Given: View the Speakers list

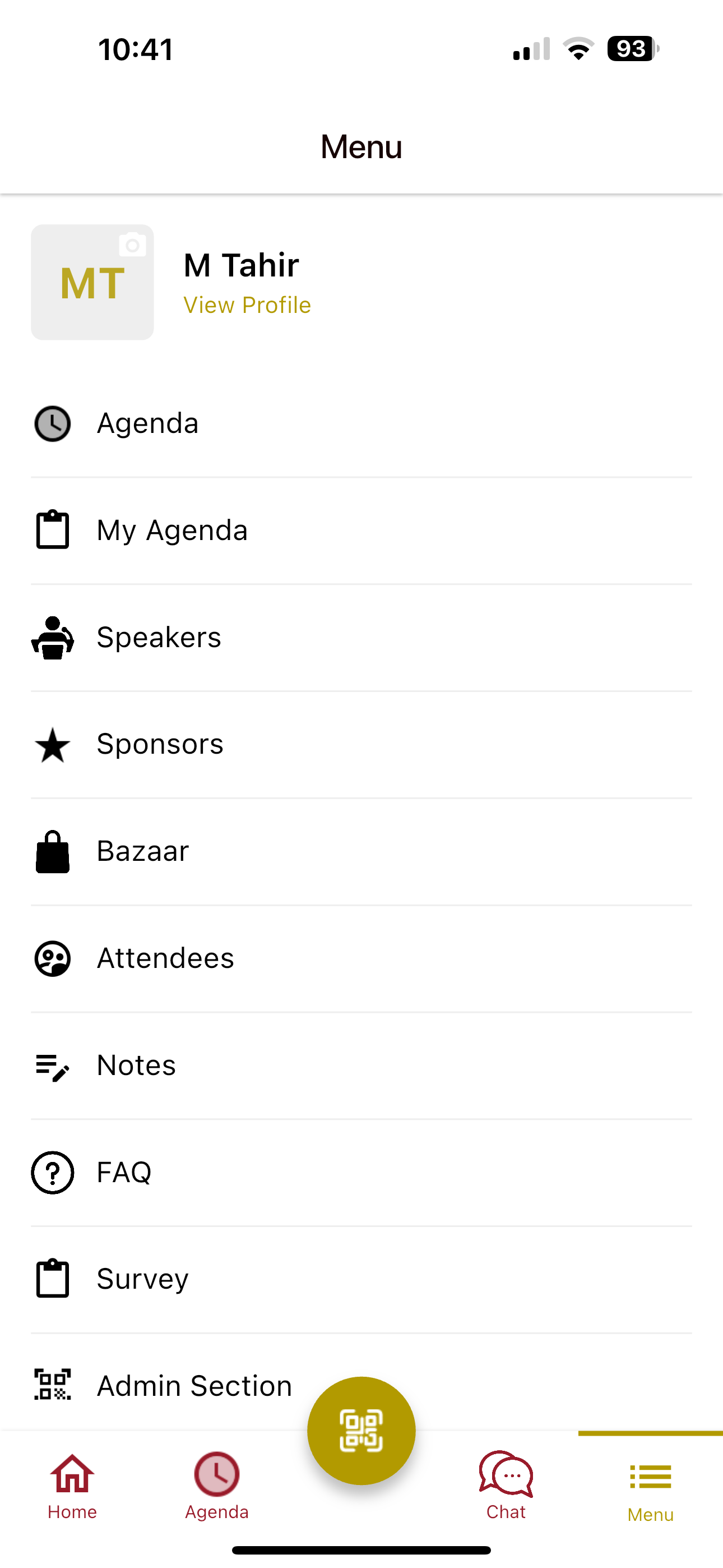Looking at the screenshot, I should (x=361, y=637).
